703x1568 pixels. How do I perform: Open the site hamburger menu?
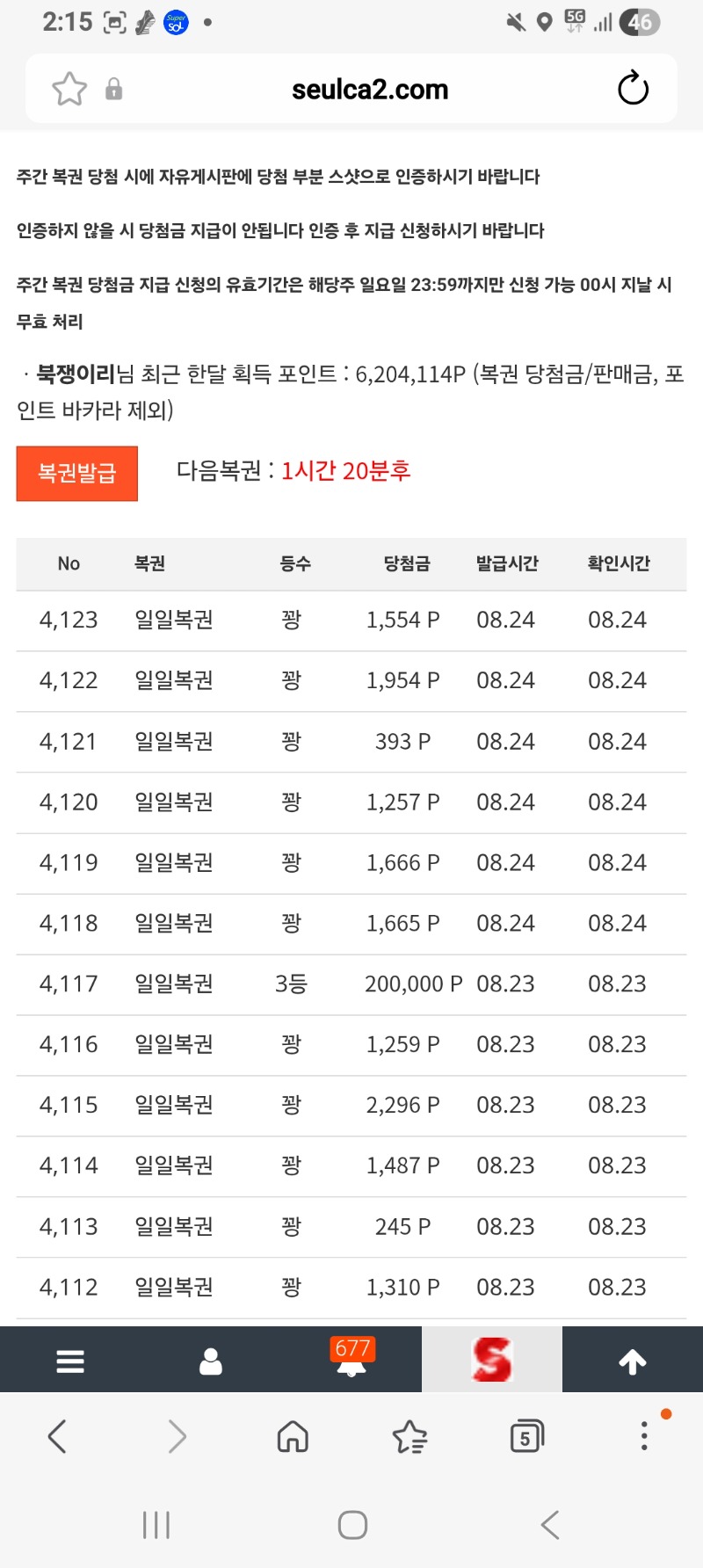70,1361
